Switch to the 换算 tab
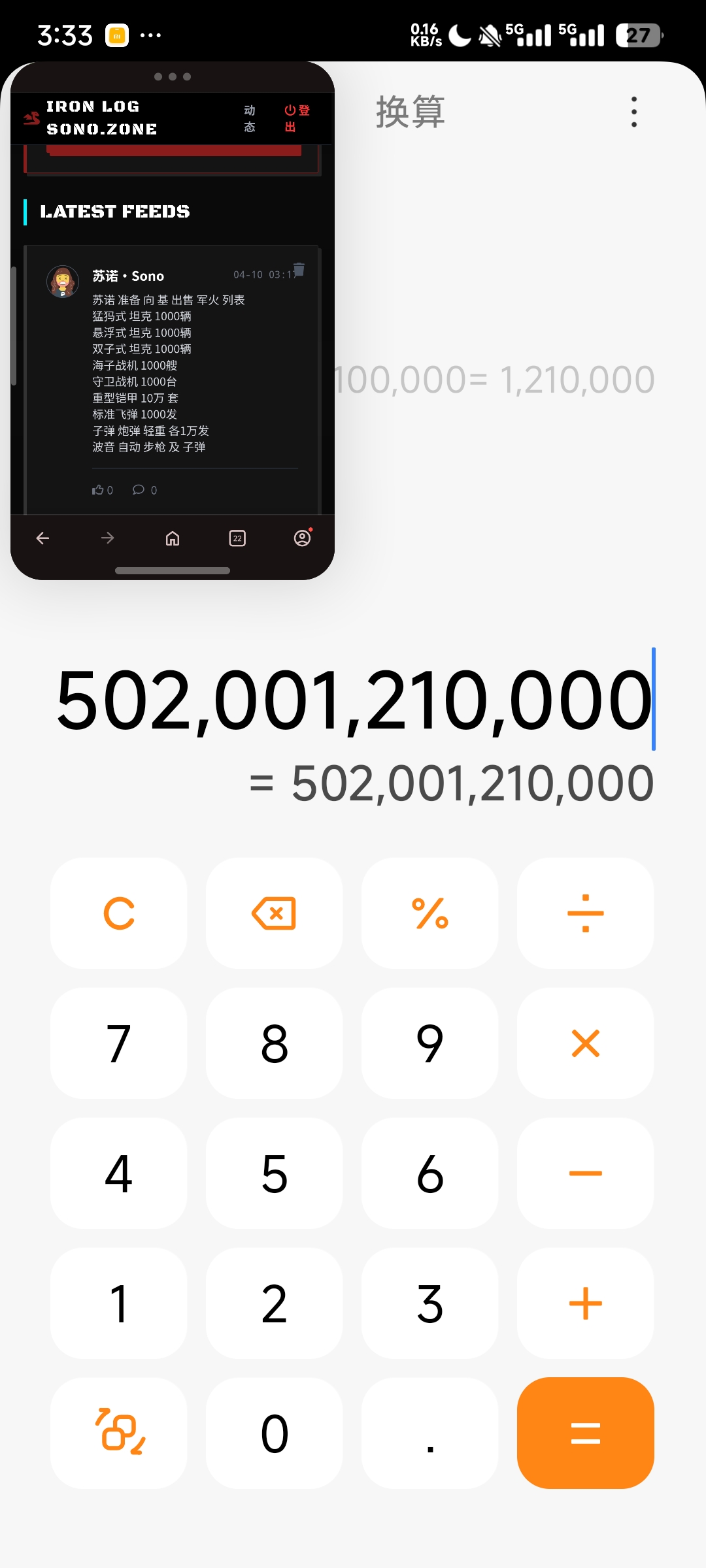706x1568 pixels. pyautogui.click(x=410, y=112)
